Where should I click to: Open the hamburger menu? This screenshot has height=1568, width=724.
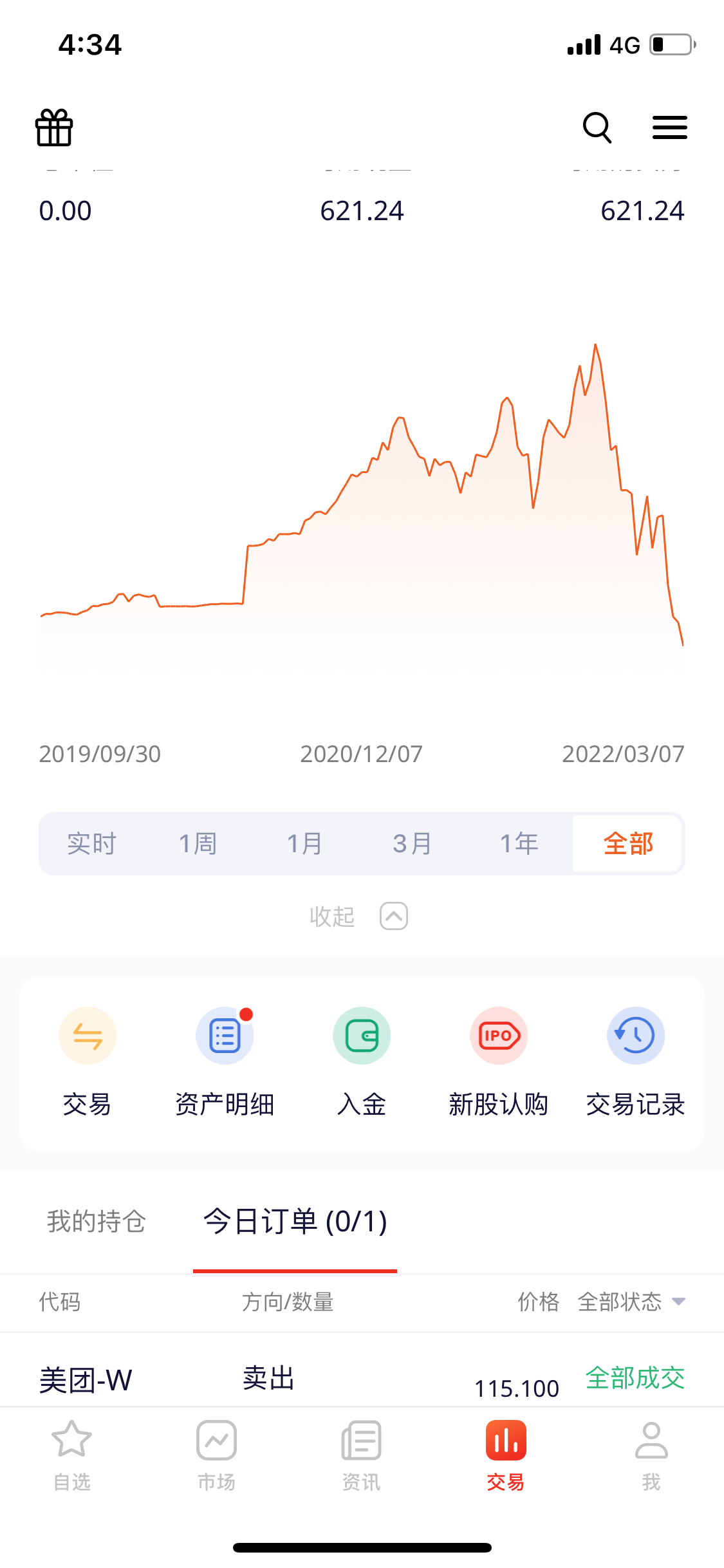[669, 127]
